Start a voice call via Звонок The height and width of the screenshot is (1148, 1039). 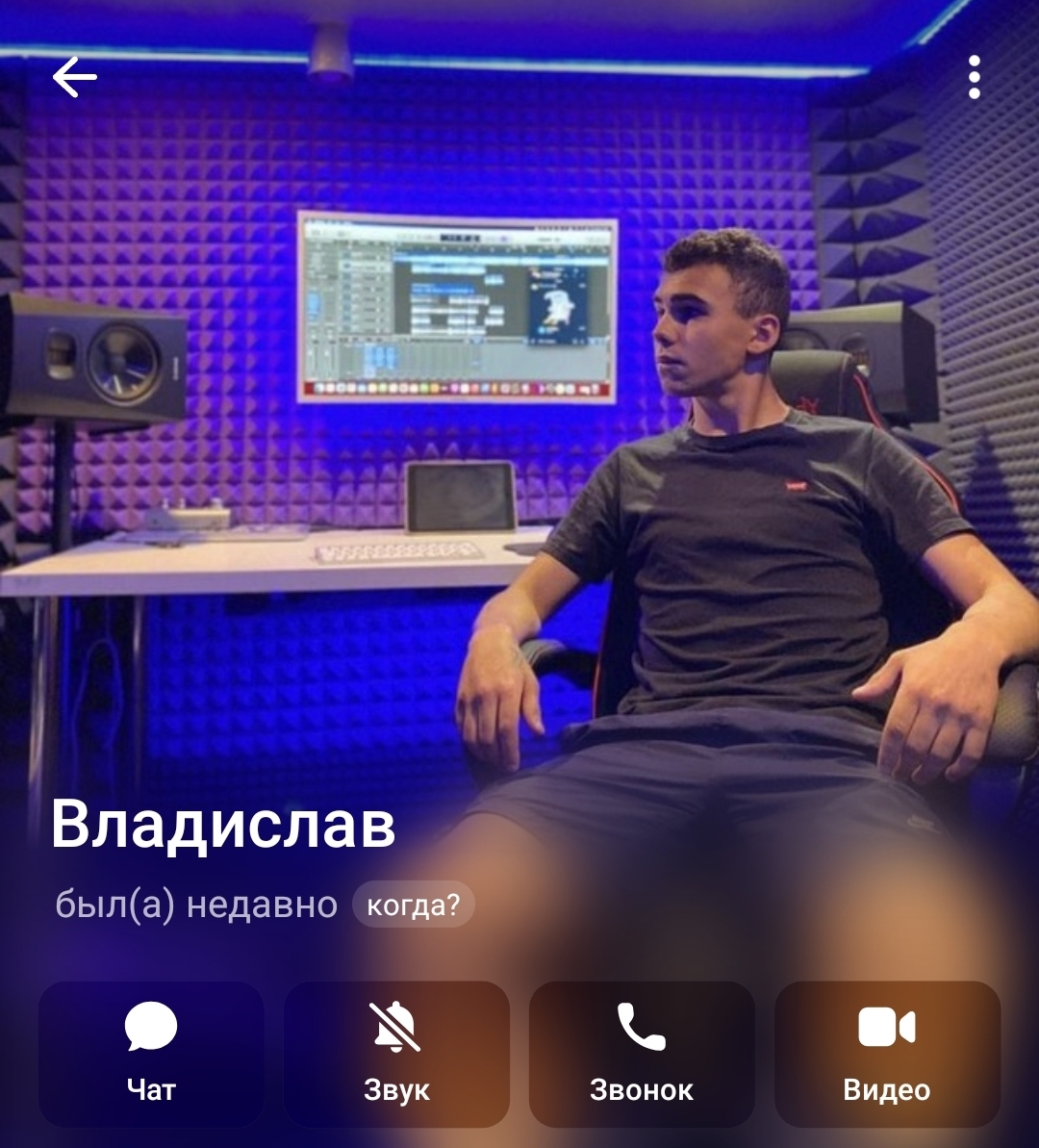click(642, 1054)
